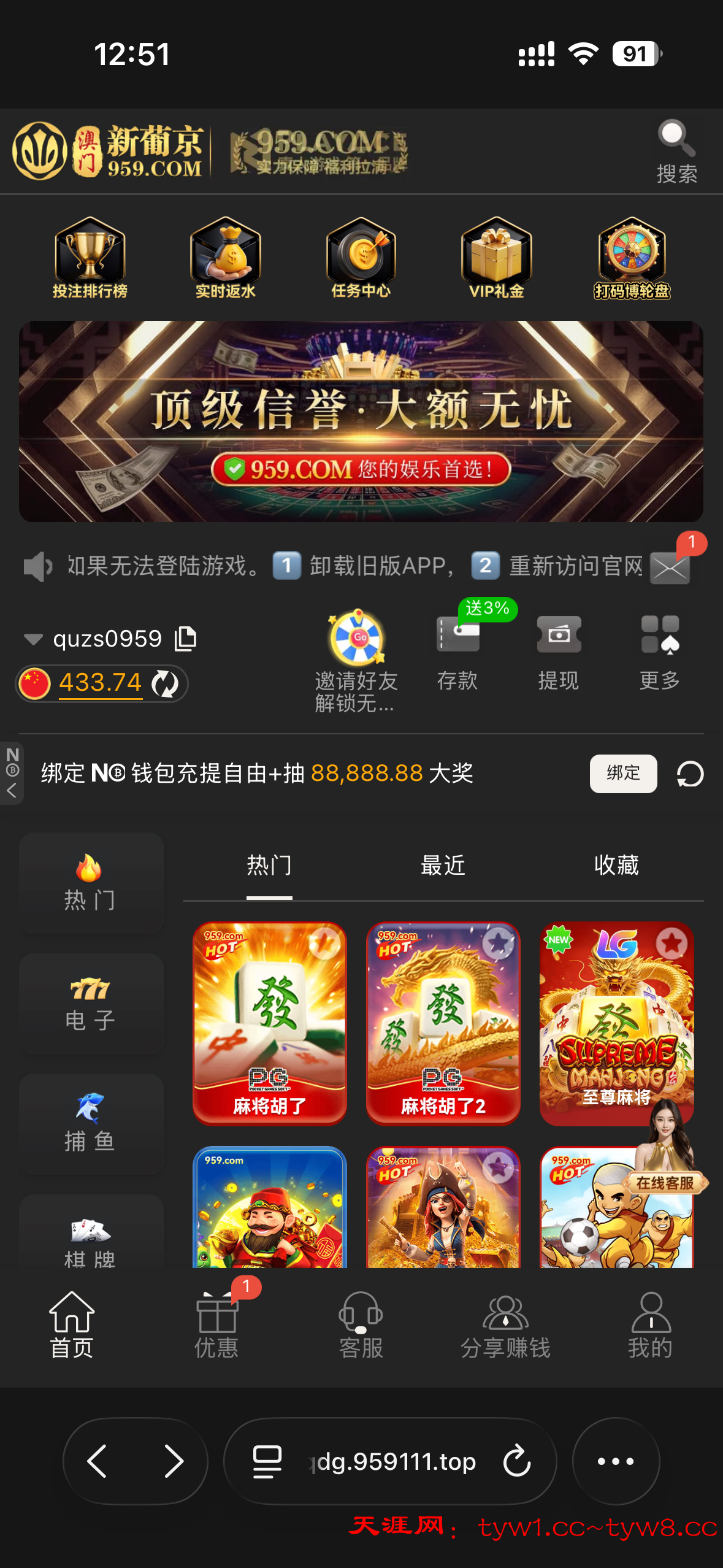Tap 存款 to deposit funds
Image resolution: width=723 pixels, height=1568 pixels.
pos(457,652)
